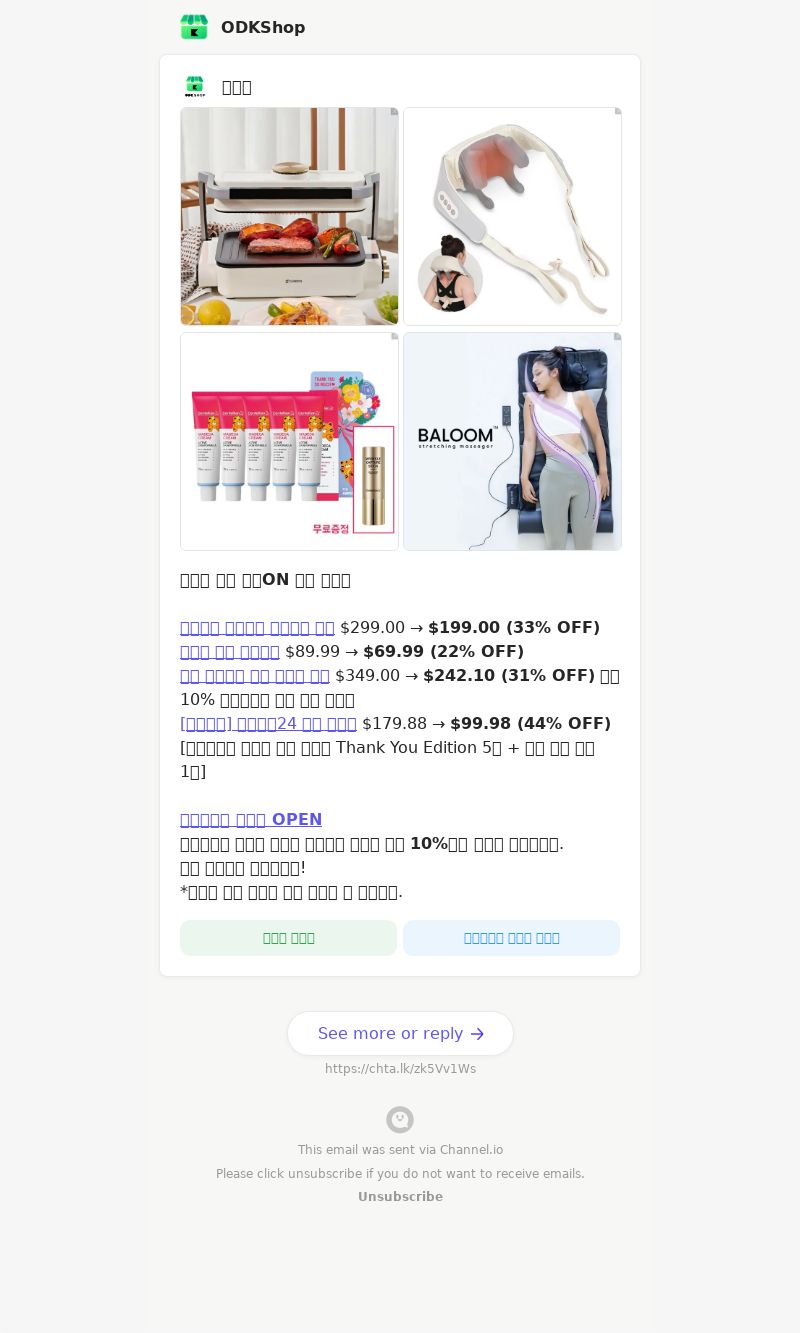Follow the product link priced $299.00
Screen dimensions: 800x1333
click(257, 628)
